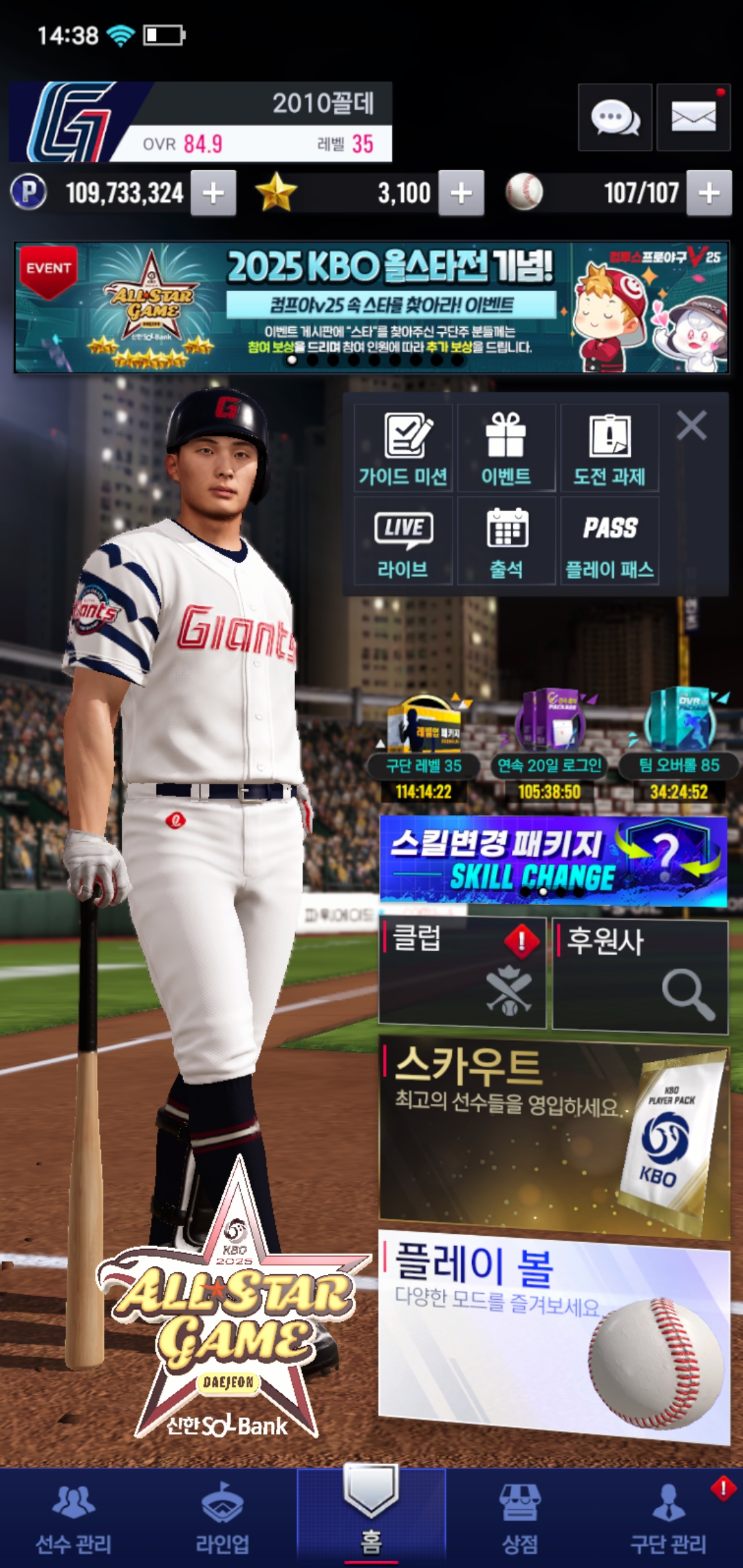Open the 라이브 LIVE menu
This screenshot has height=1568, width=743.
click(403, 541)
